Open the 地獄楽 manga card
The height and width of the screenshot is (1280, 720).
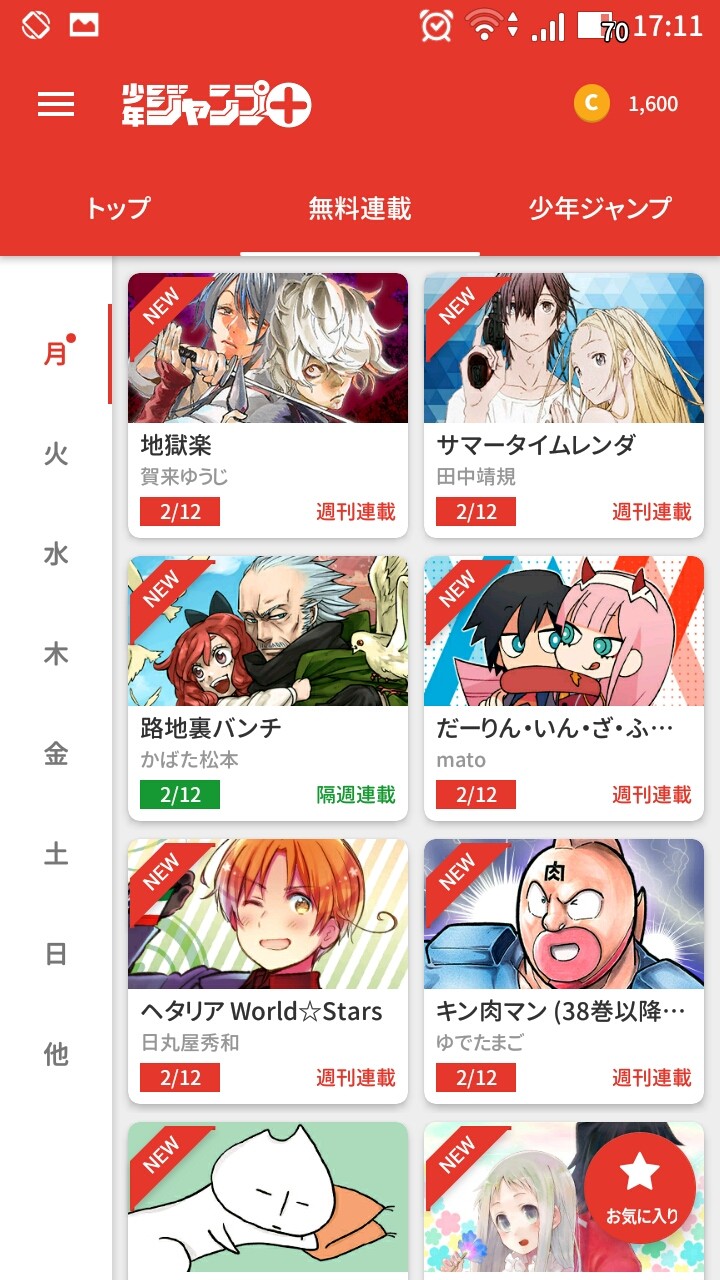pyautogui.click(x=268, y=405)
